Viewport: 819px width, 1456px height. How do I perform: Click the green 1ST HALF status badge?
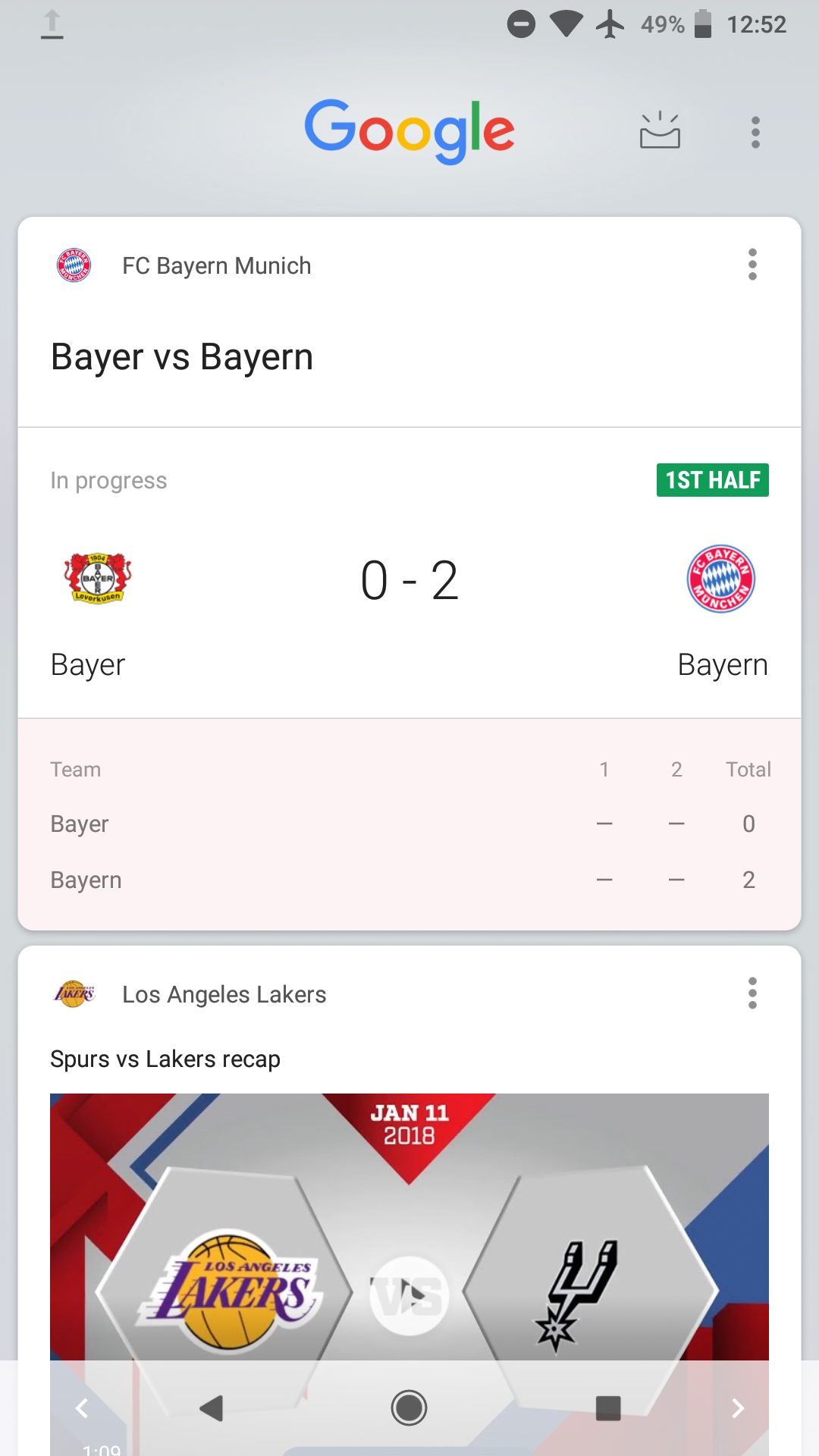coord(712,479)
